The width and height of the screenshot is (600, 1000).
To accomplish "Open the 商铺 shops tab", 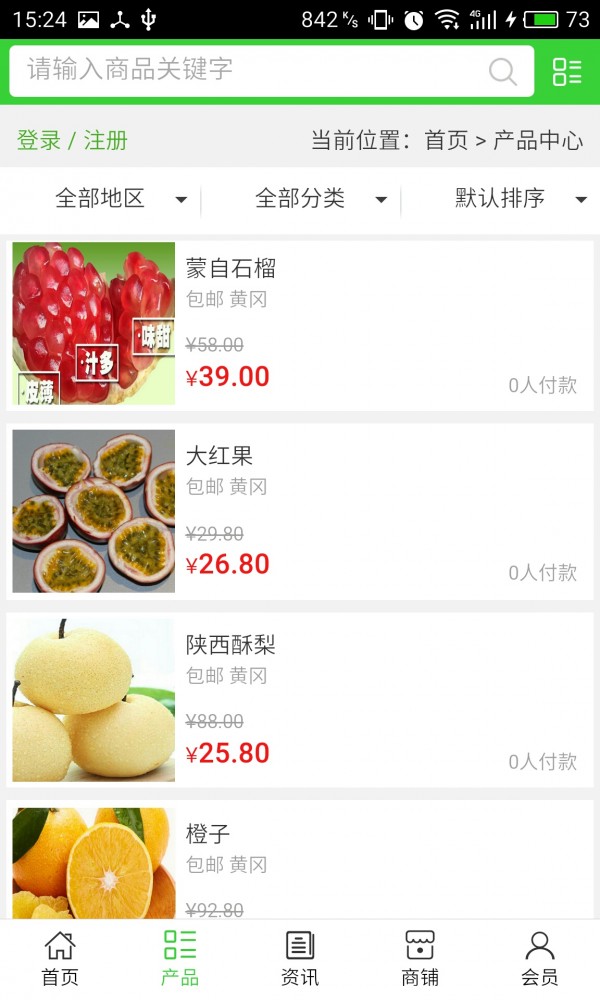I will tap(420, 959).
